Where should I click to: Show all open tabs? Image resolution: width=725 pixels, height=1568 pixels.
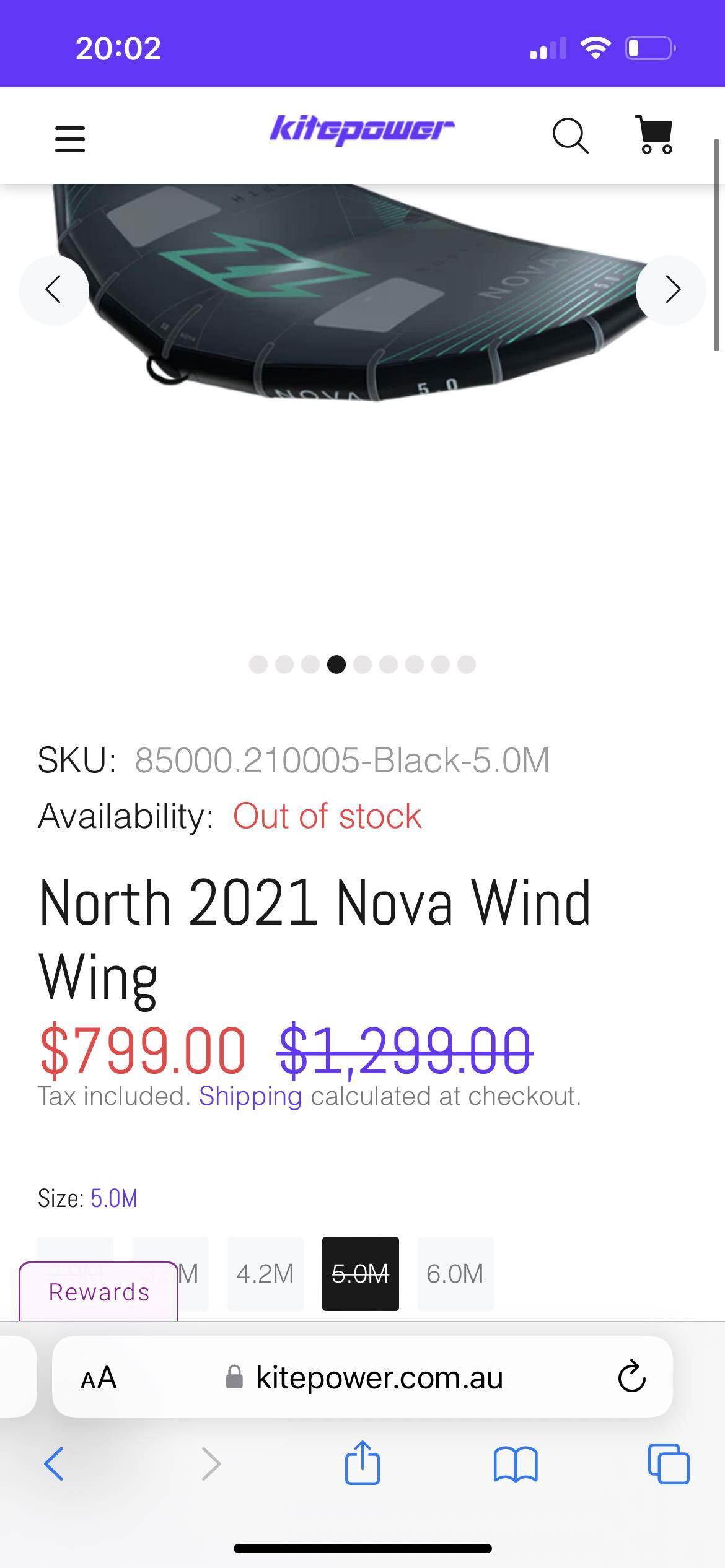coord(668,1464)
